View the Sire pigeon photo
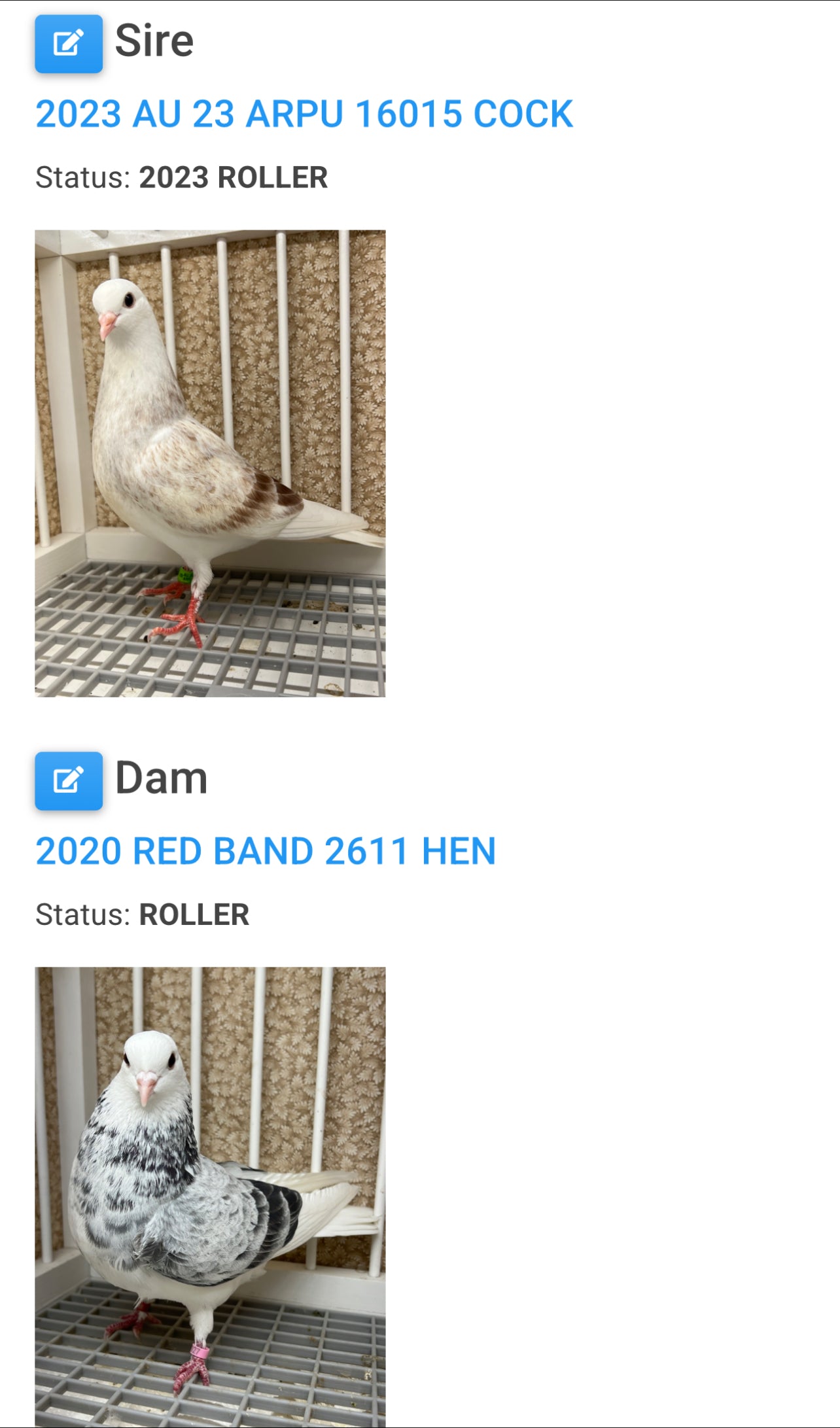Viewport: 840px width, 1428px height. pos(210,462)
